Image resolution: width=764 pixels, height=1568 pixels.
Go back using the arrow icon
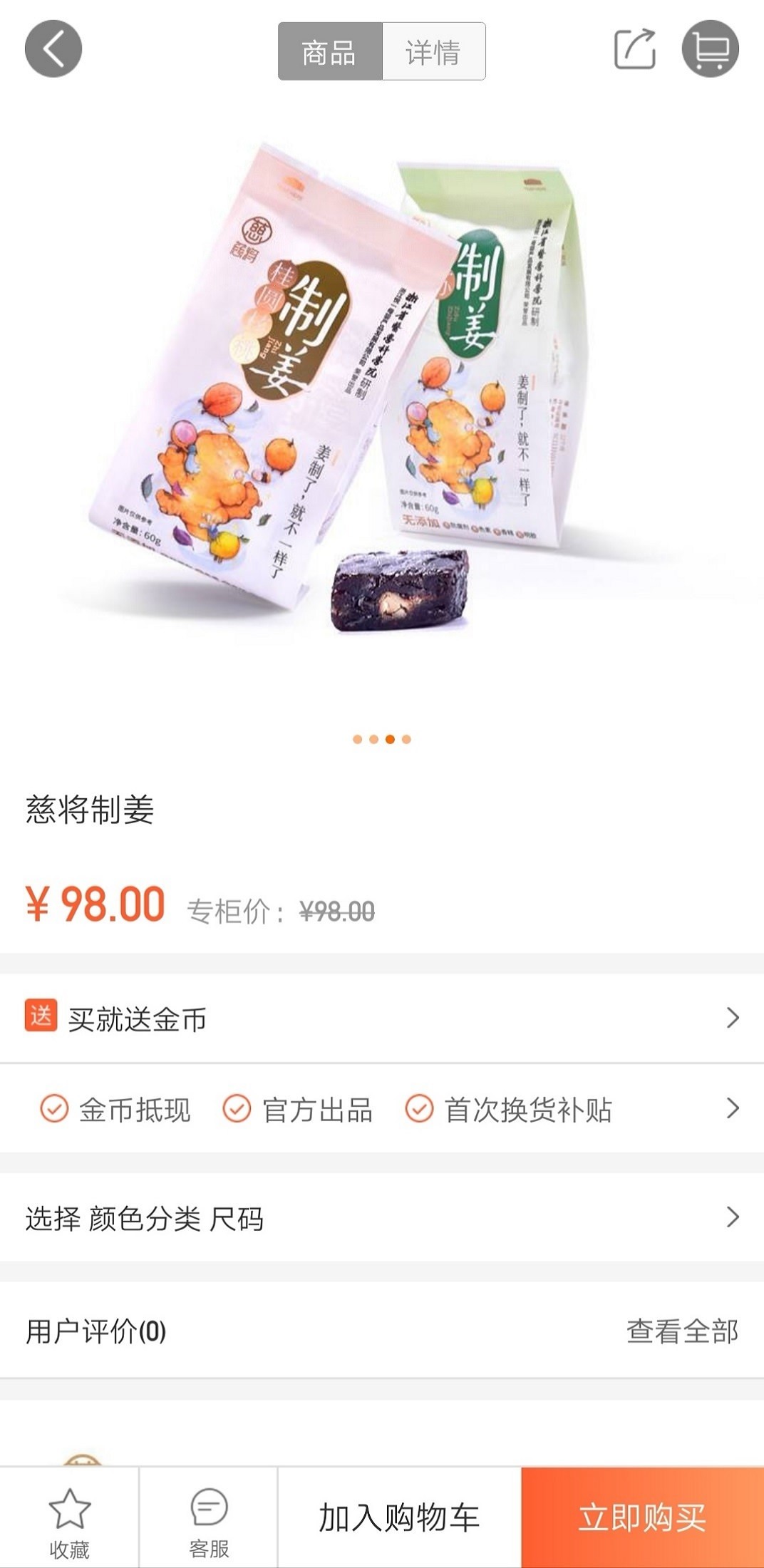(53, 48)
